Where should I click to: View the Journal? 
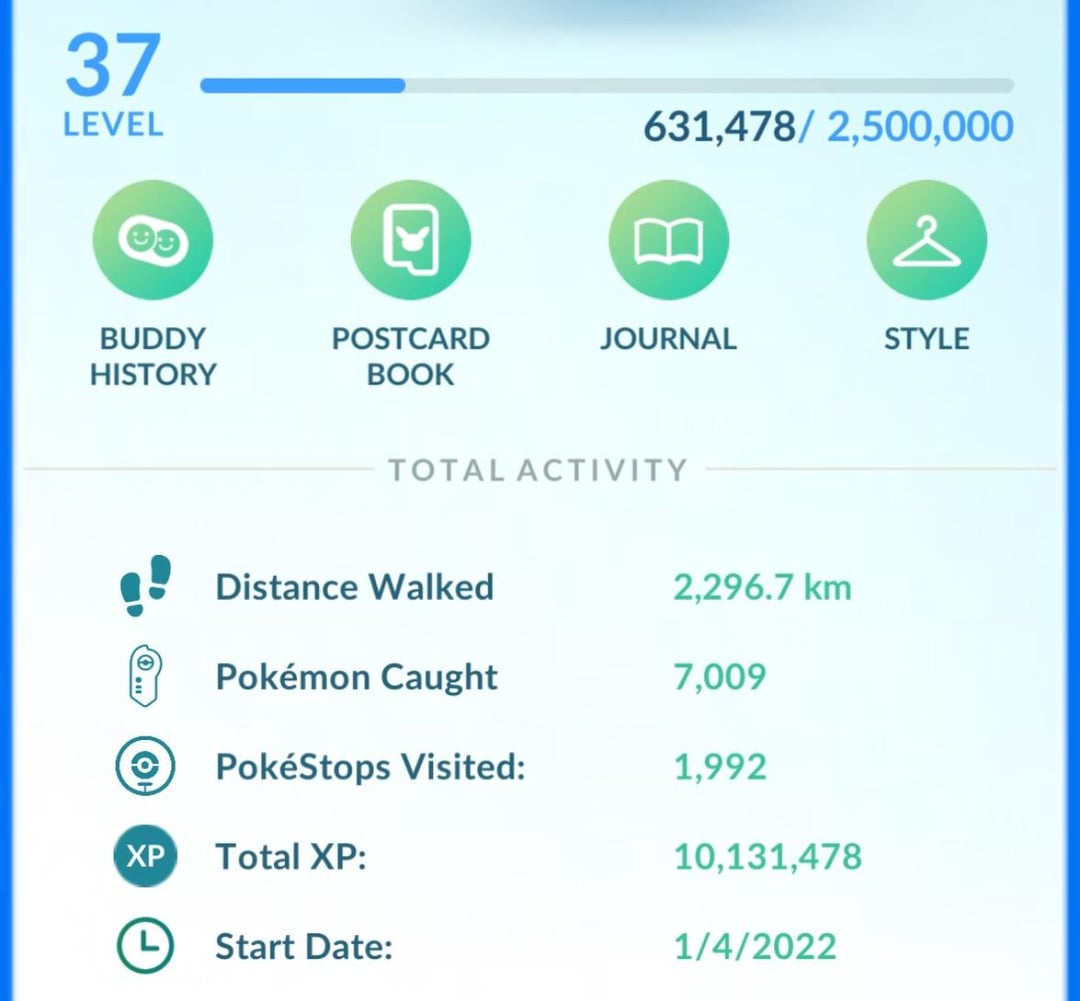tap(669, 240)
